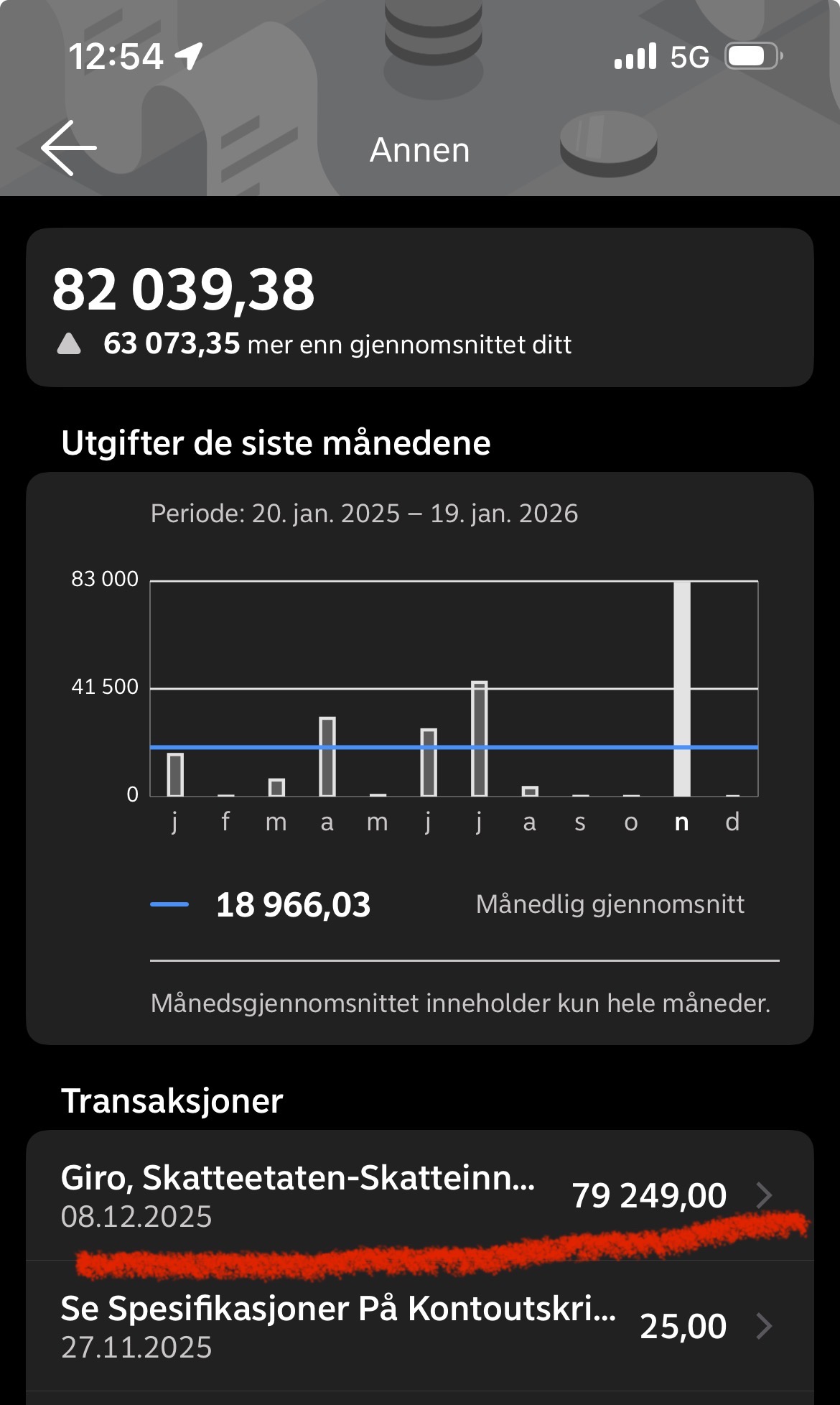Select the July bar in the chart
The height and width of the screenshot is (1405, 840).
click(479, 738)
